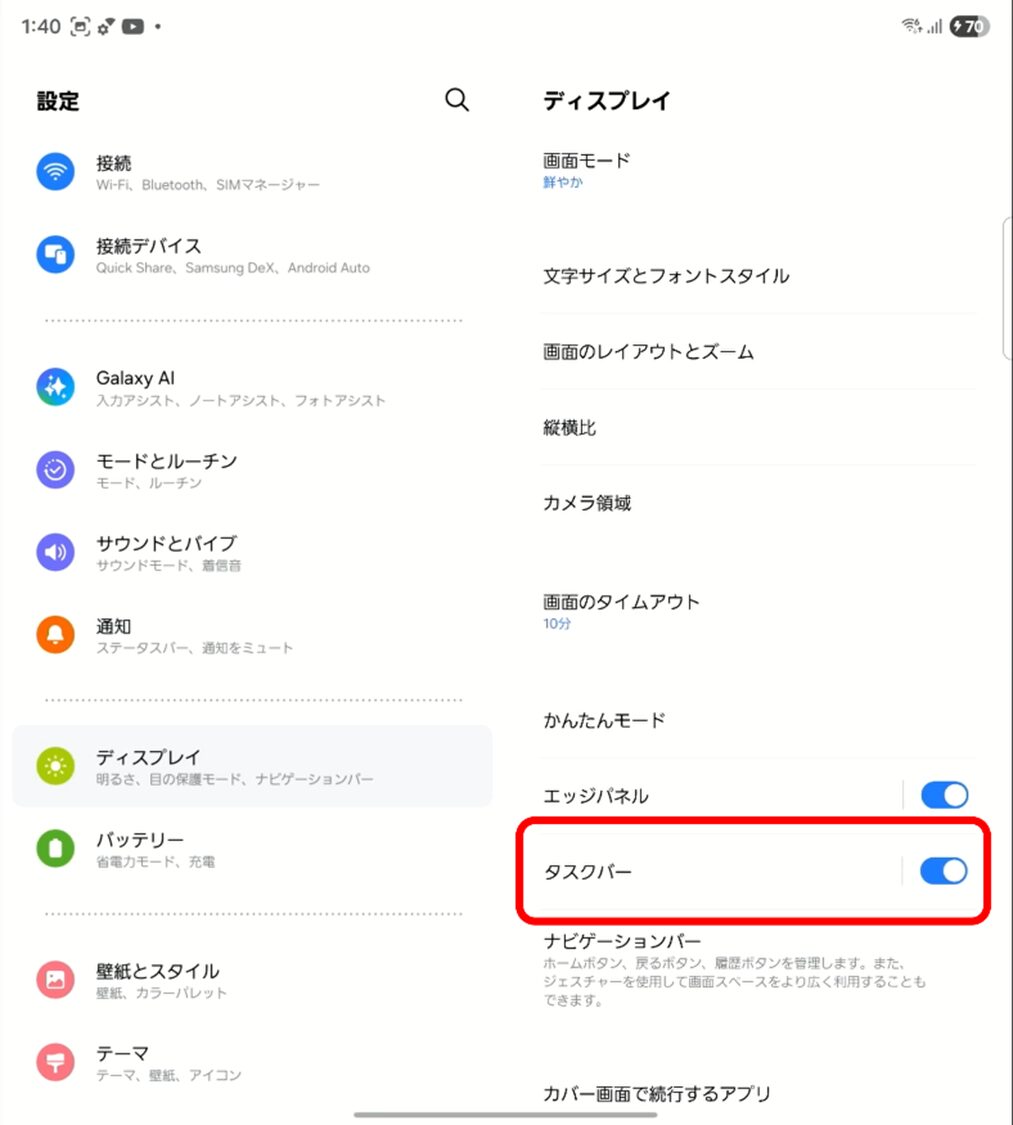Open Galaxy AI settings
The width and height of the screenshot is (1013, 1125).
[x=250, y=388]
